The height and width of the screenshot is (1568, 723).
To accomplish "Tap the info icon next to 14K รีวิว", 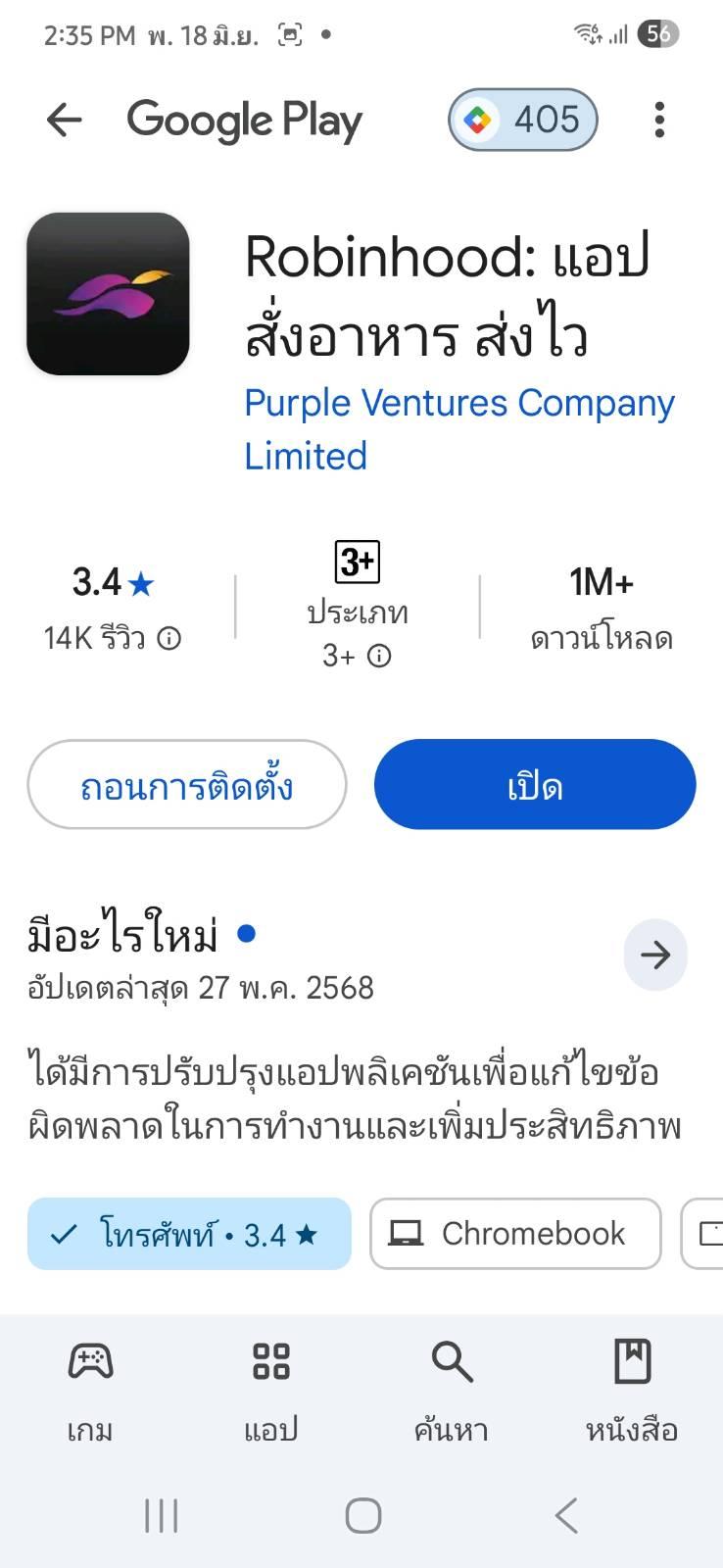I will pos(169,639).
